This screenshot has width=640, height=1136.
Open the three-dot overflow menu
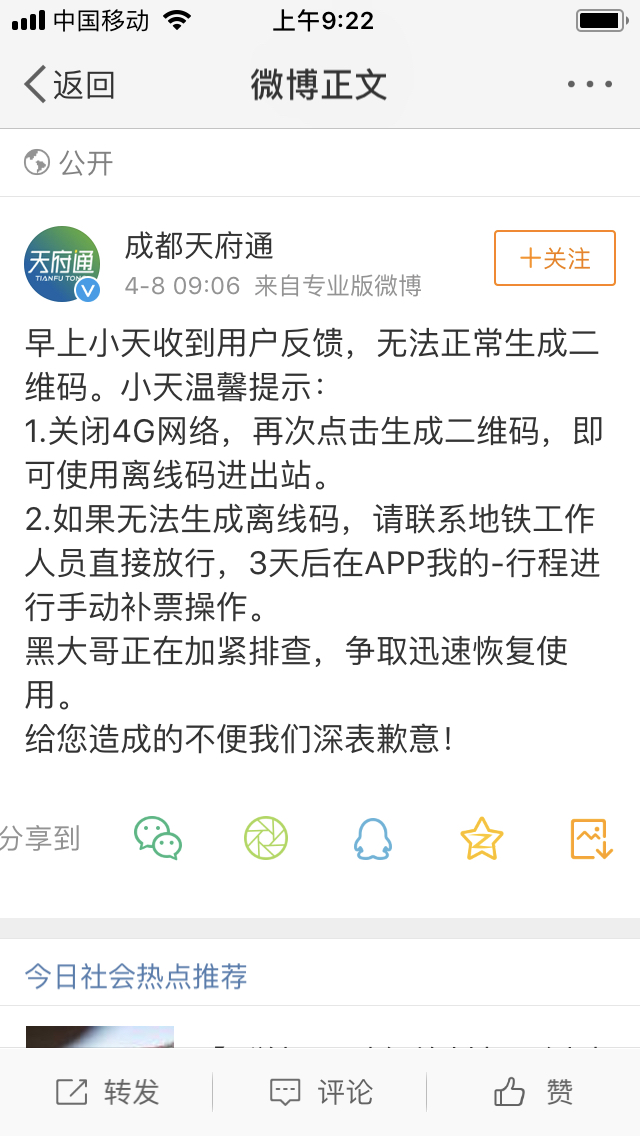tap(589, 85)
